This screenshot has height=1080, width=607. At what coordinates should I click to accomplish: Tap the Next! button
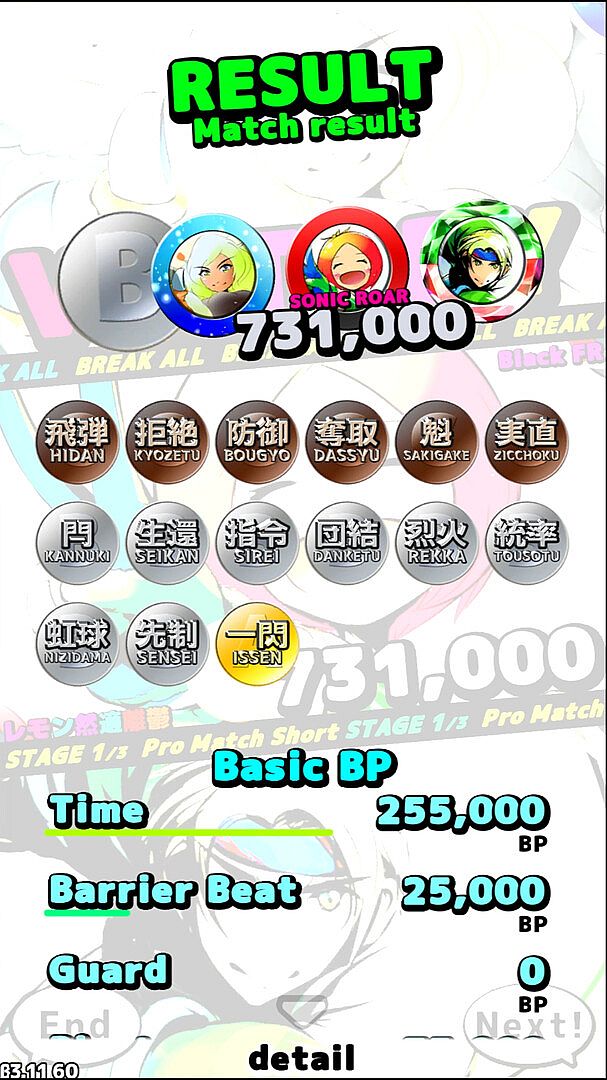pyautogui.click(x=529, y=1024)
